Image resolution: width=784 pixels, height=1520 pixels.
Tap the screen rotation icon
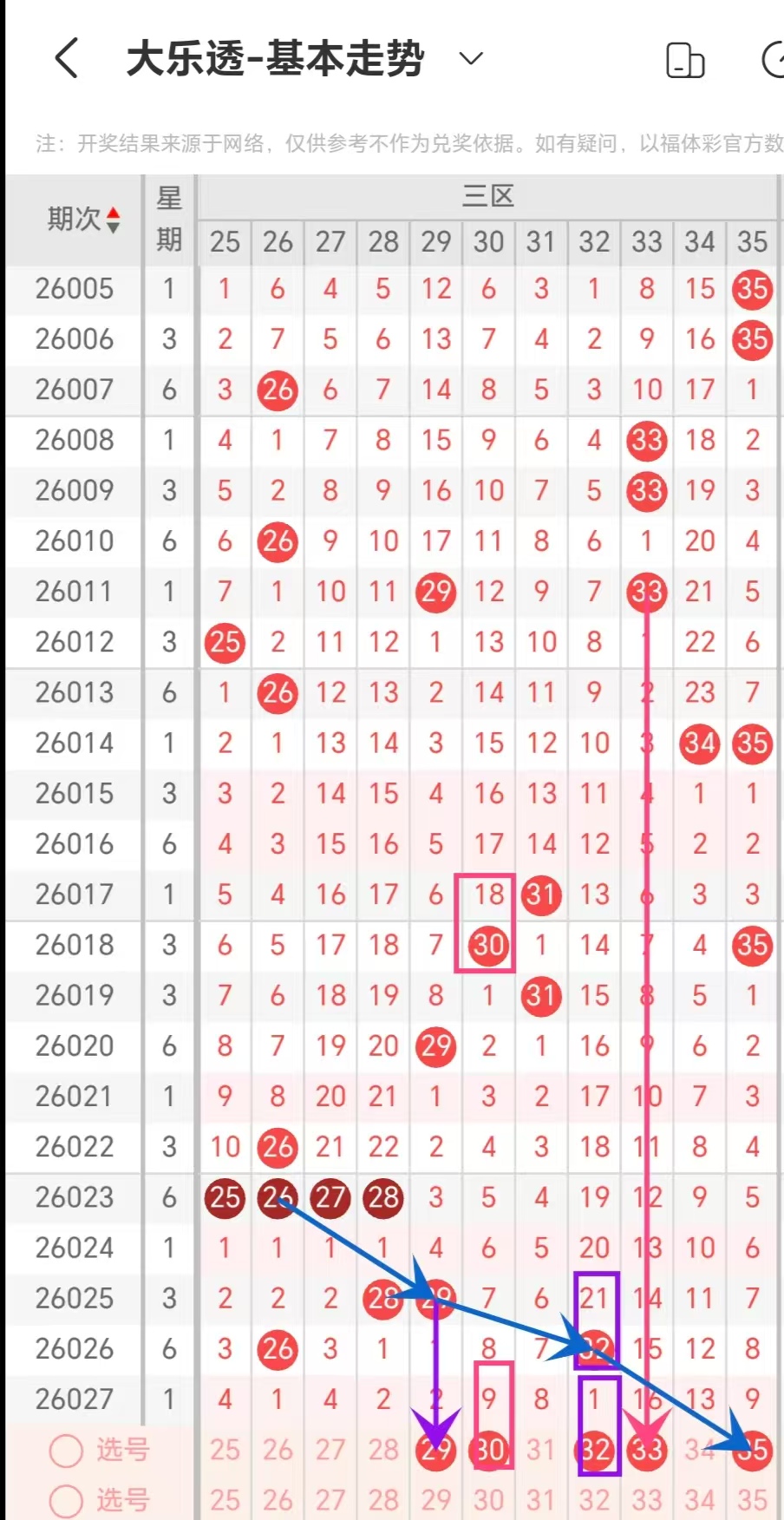point(684,61)
